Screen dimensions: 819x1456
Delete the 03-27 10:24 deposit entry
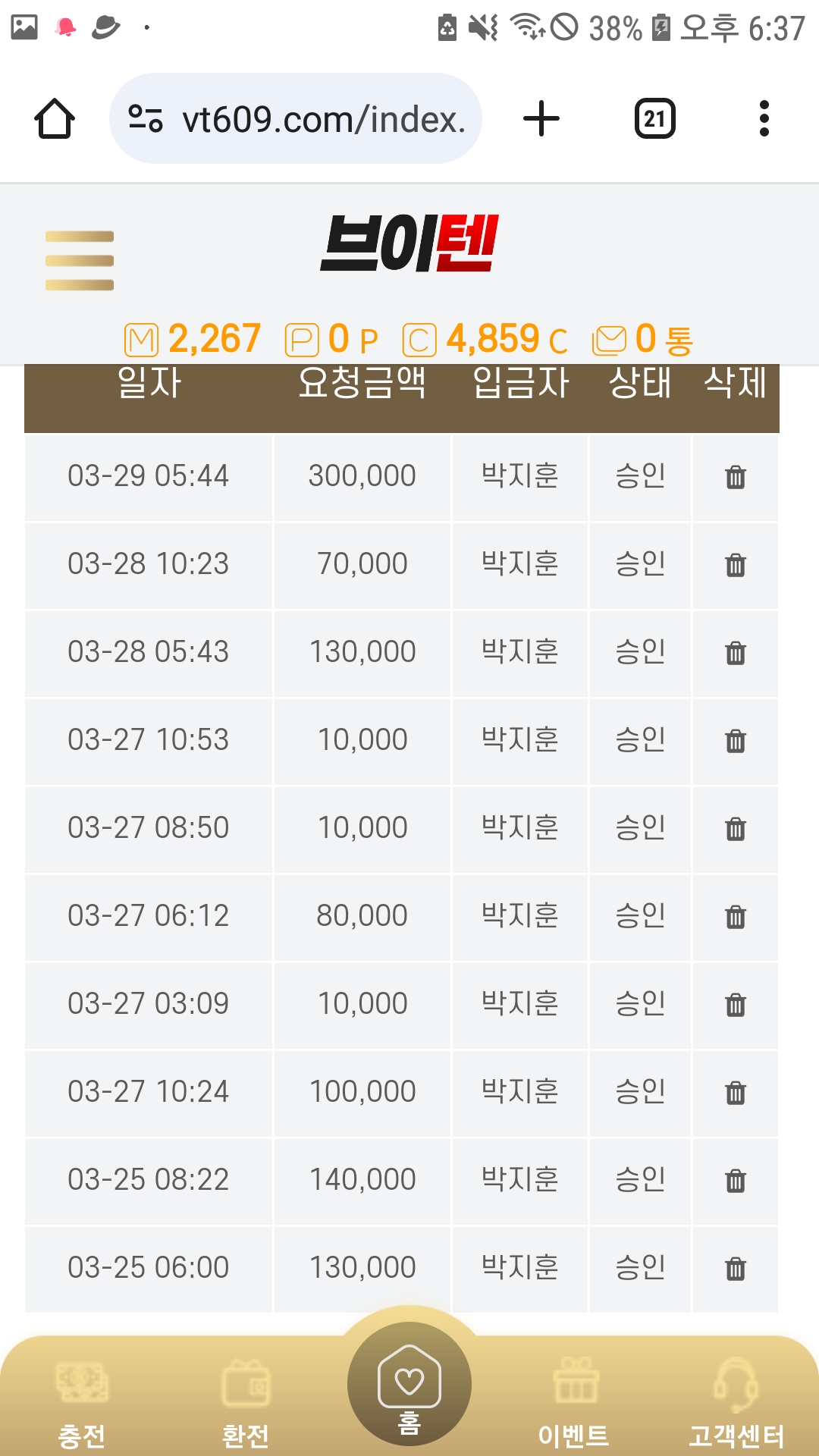click(736, 1094)
